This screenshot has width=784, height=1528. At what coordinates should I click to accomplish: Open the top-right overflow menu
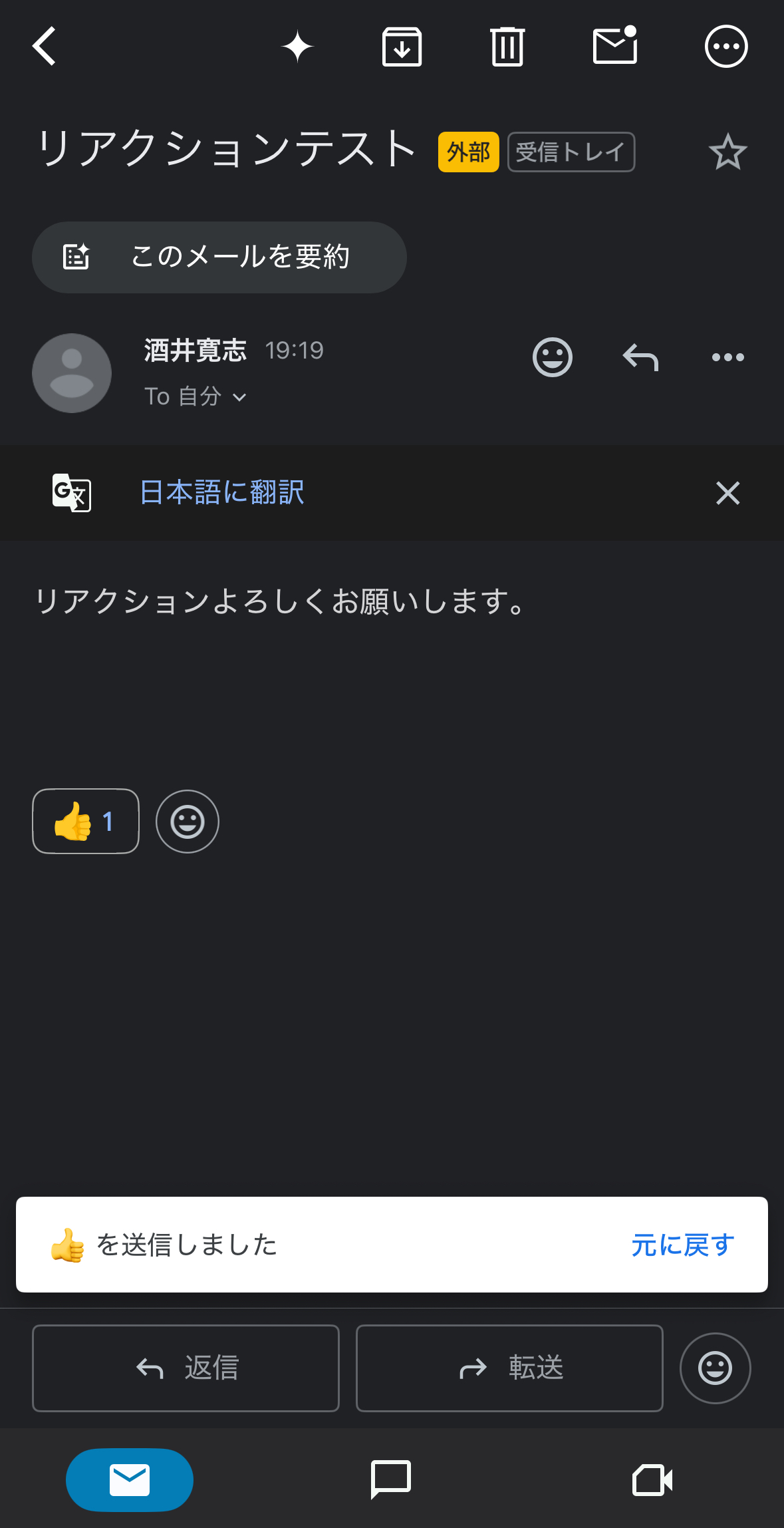click(726, 47)
